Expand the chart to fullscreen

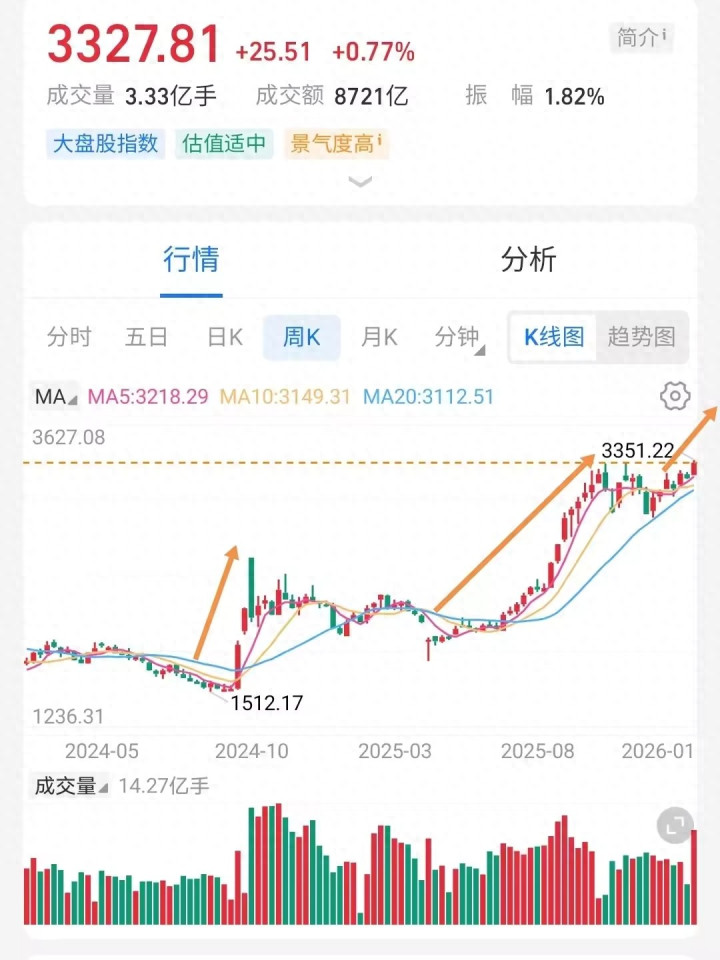point(675,826)
